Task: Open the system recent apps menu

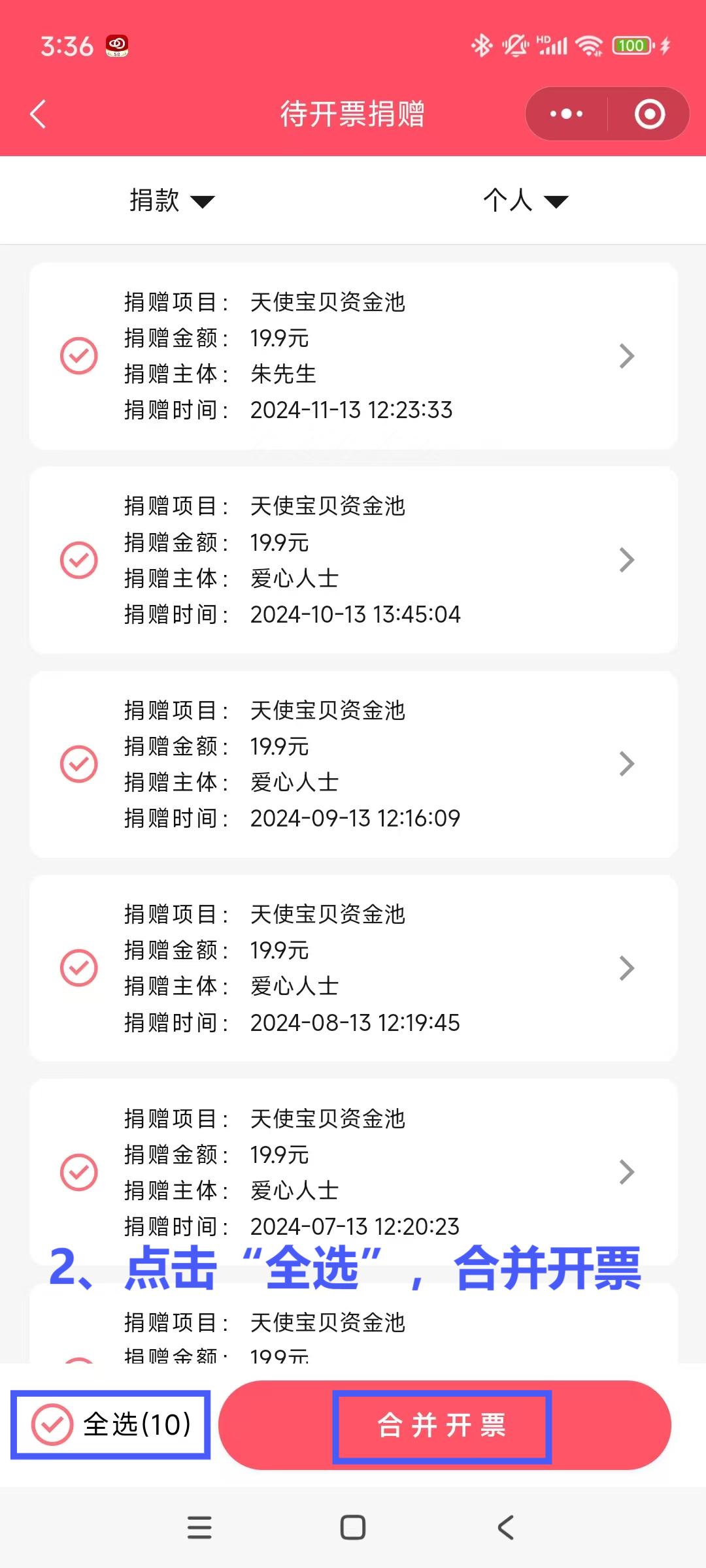Action: [199, 1527]
